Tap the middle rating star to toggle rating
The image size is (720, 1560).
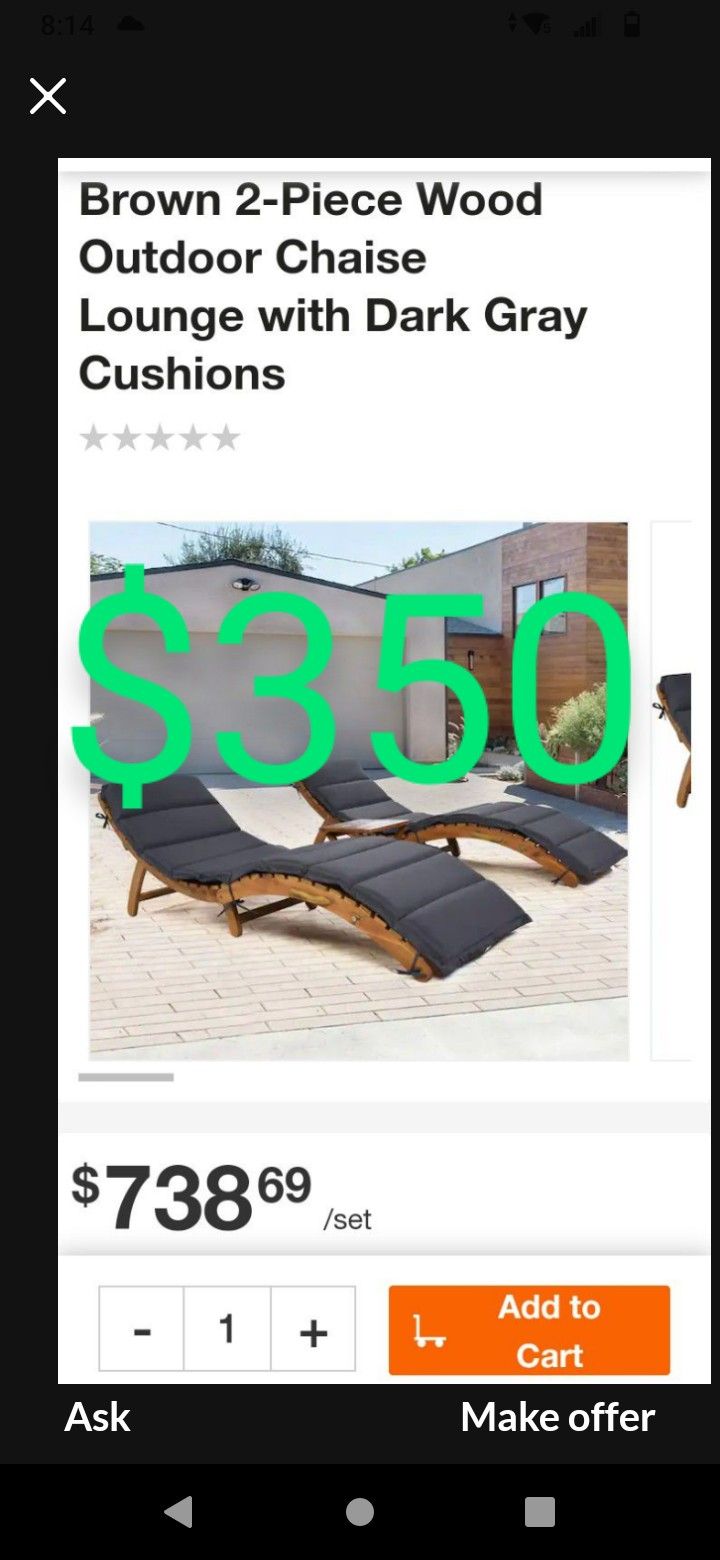click(x=160, y=436)
